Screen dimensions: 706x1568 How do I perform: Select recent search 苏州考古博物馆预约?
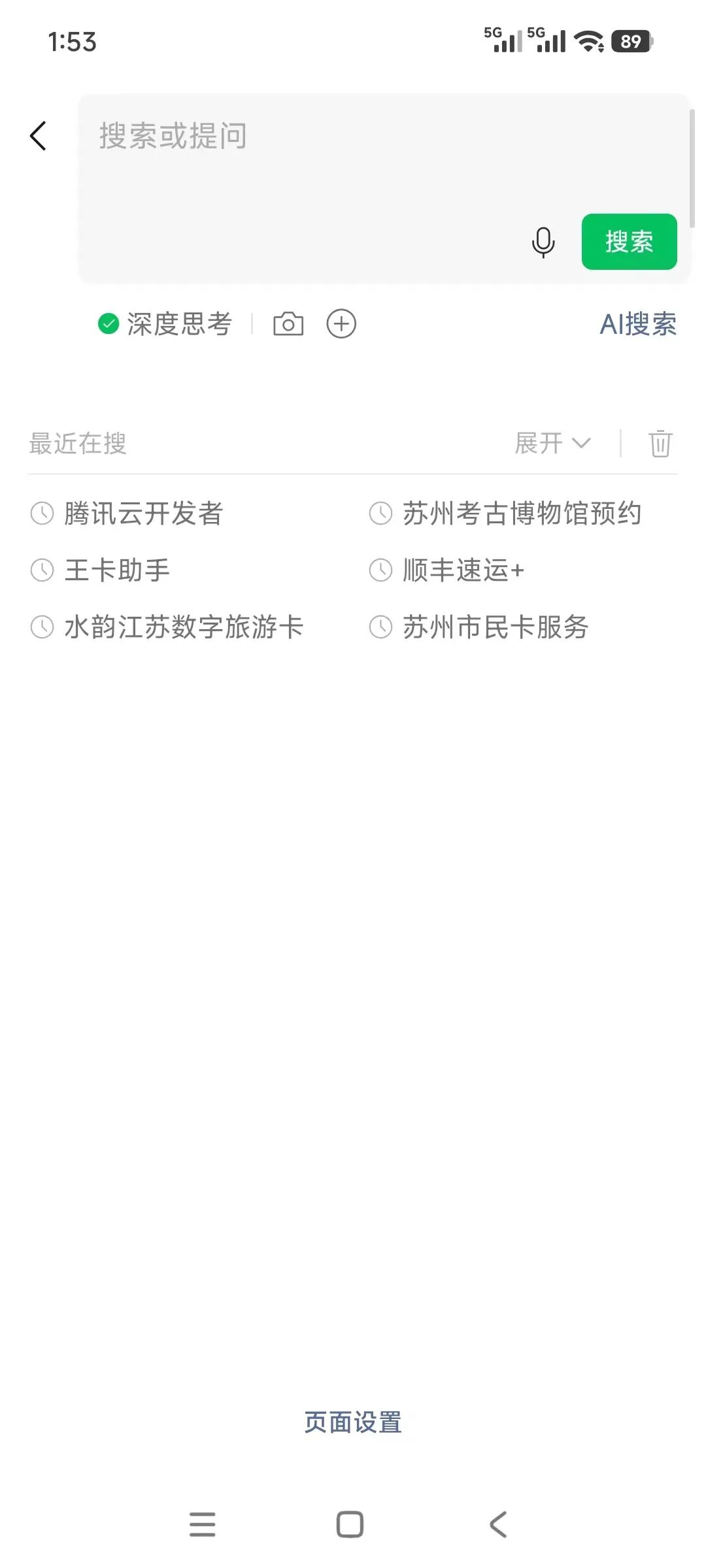click(521, 514)
